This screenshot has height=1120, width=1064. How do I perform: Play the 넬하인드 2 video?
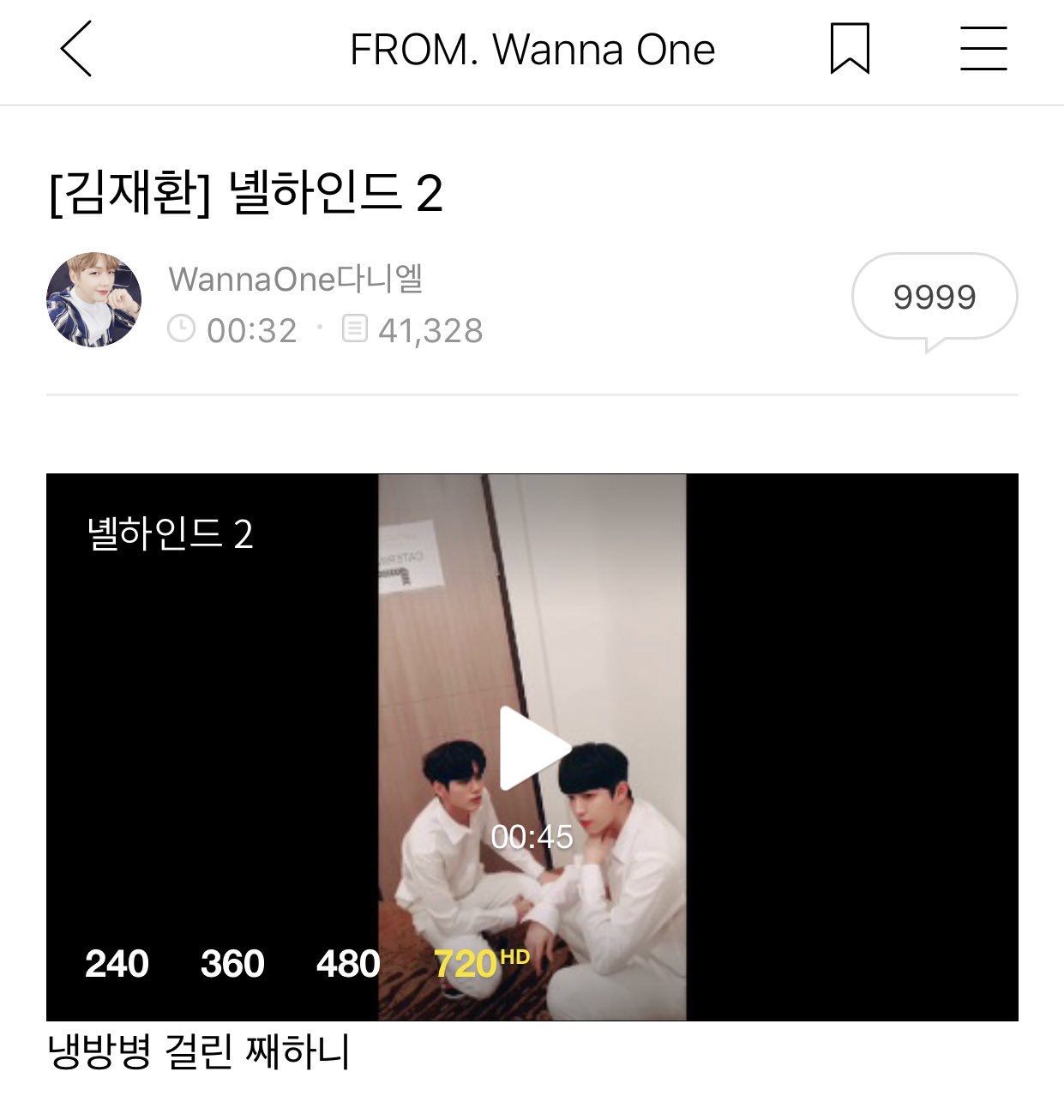532,748
